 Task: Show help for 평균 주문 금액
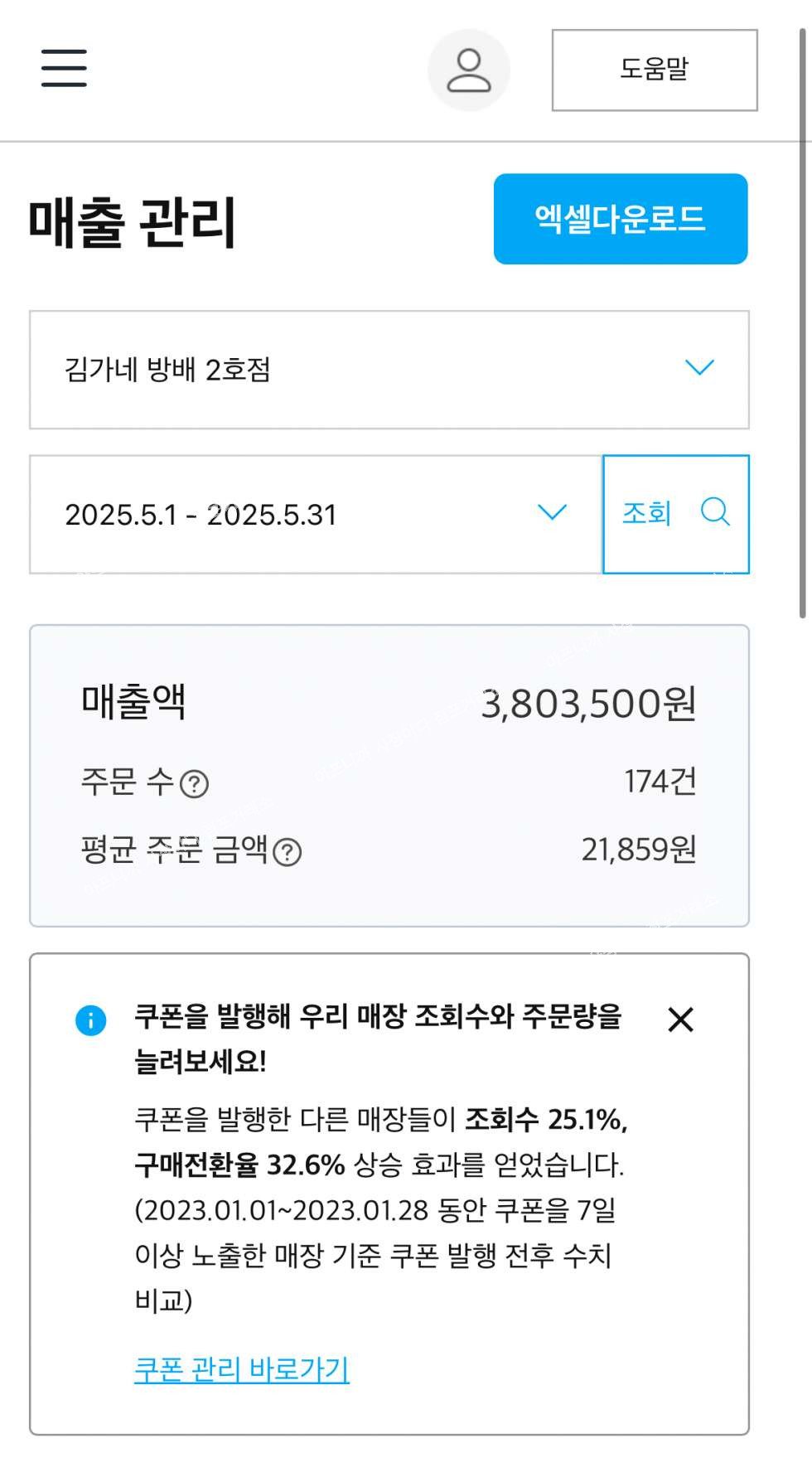click(x=288, y=851)
